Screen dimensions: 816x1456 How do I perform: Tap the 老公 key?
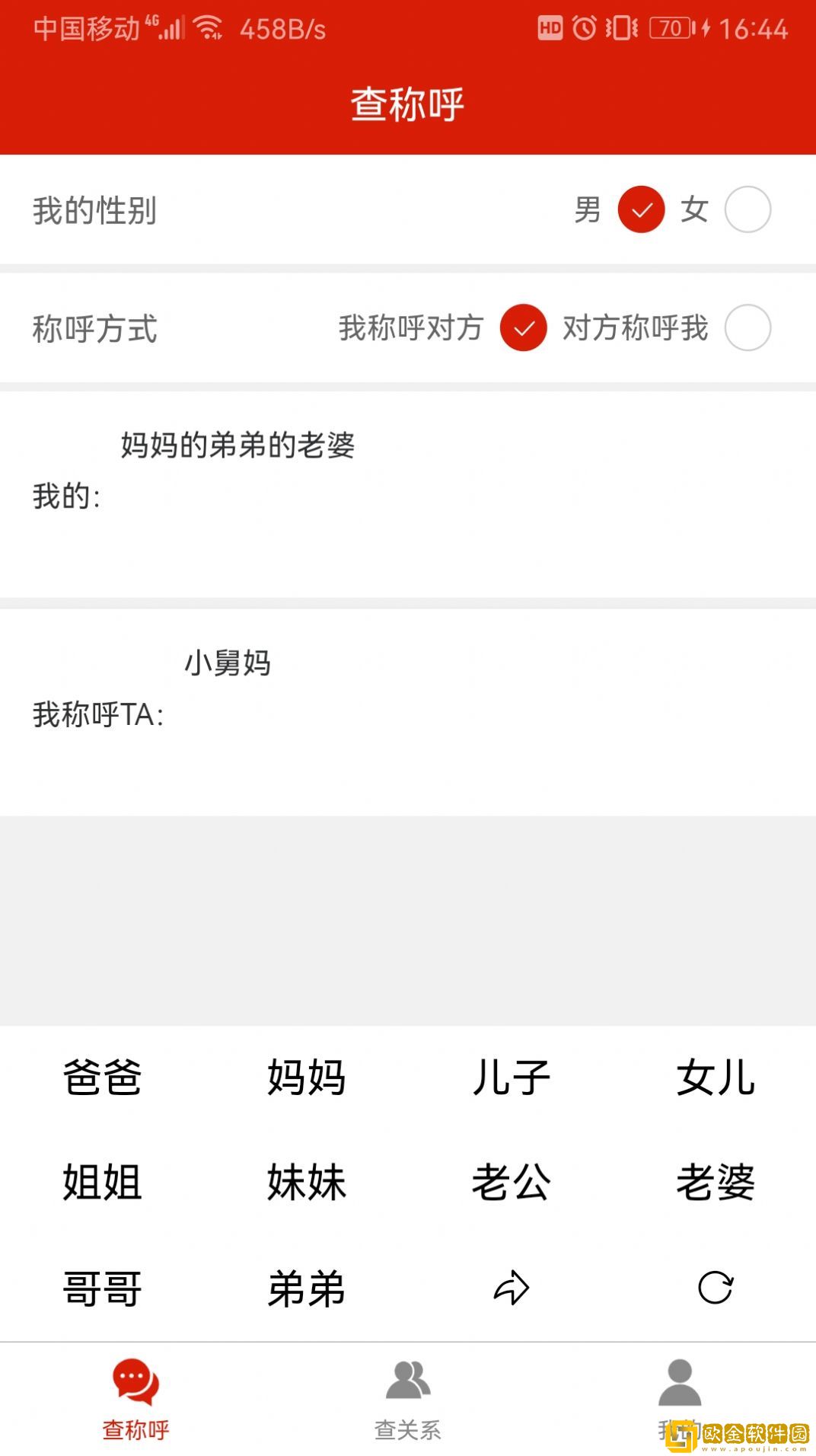tap(511, 1182)
